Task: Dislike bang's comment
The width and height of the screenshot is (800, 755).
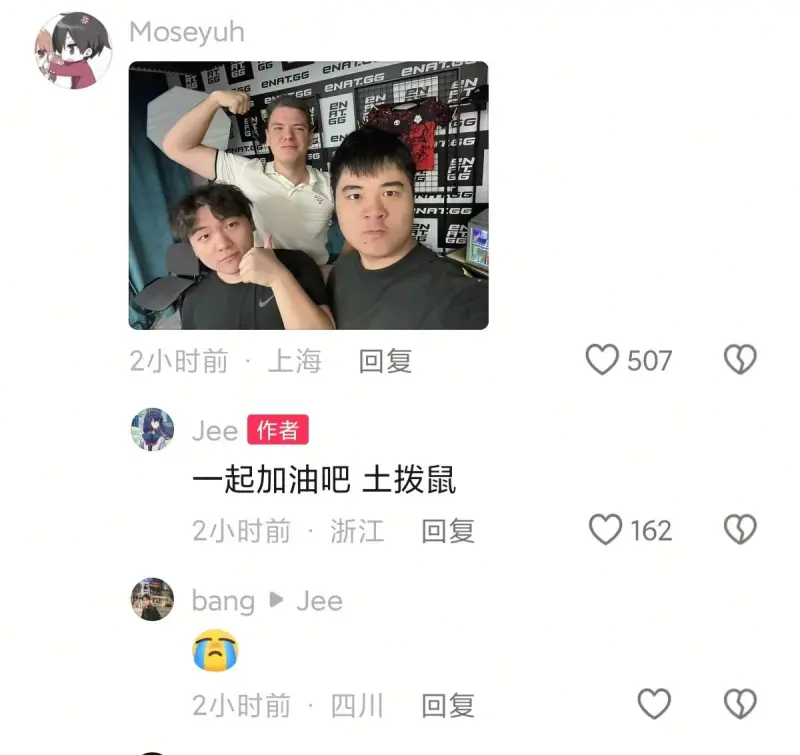Action: pos(740,705)
